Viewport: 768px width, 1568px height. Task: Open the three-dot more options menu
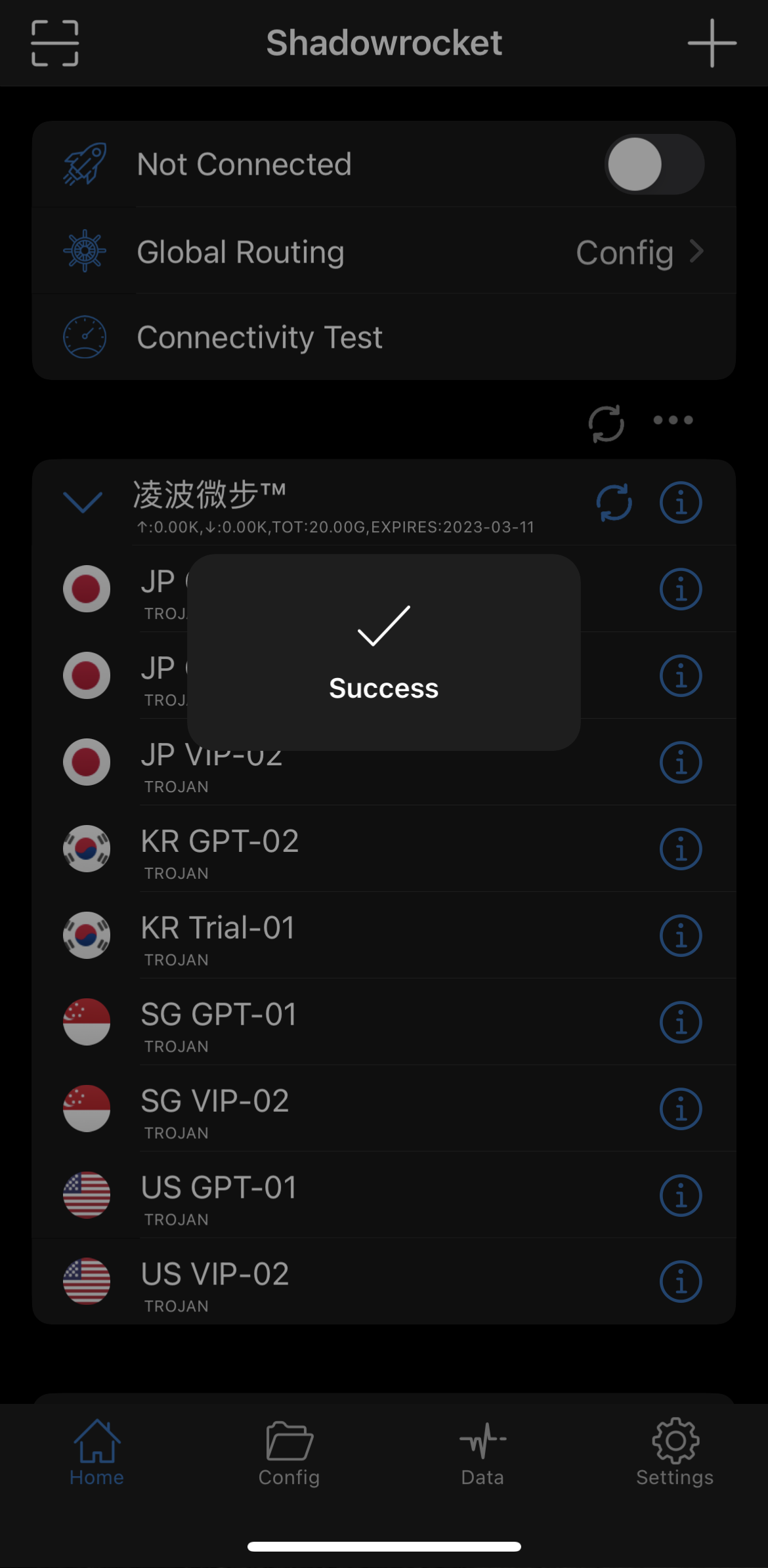(x=673, y=421)
